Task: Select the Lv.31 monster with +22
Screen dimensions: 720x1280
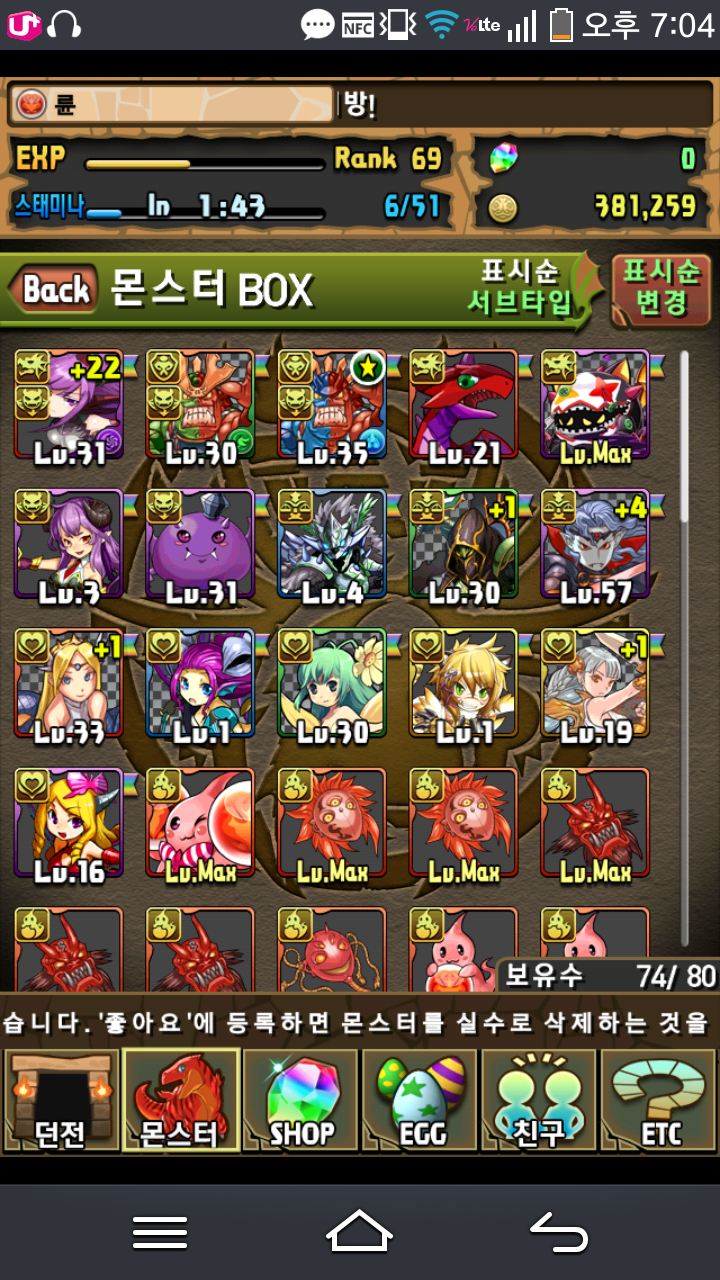Action: [x=69, y=405]
